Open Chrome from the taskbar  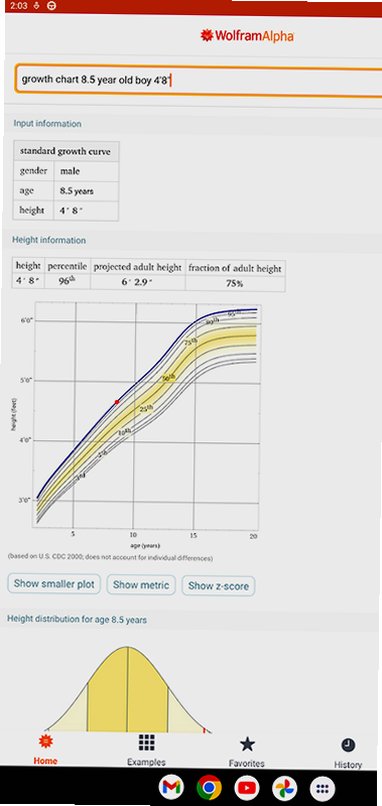(209, 787)
